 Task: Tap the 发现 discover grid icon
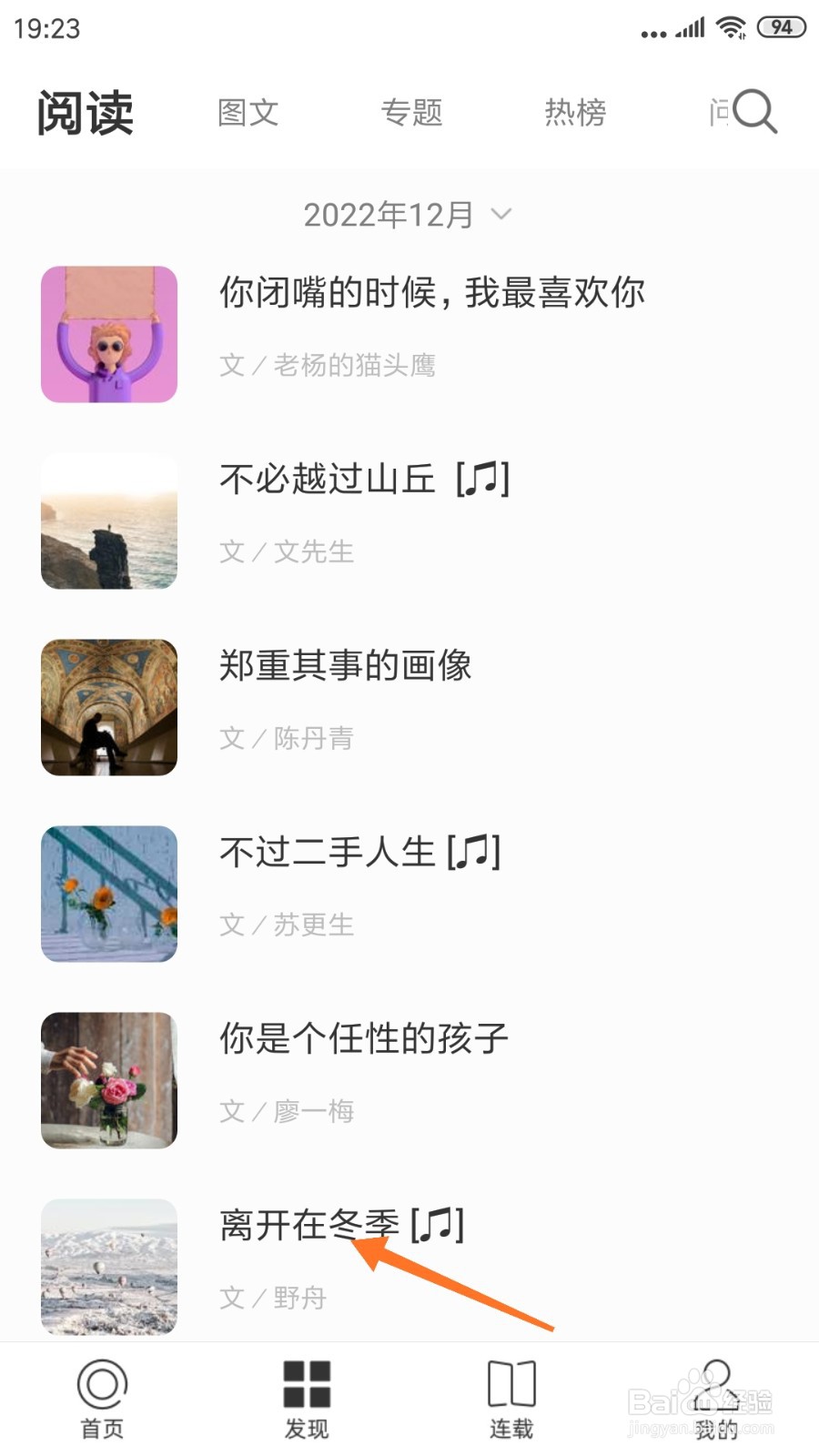[x=308, y=1385]
